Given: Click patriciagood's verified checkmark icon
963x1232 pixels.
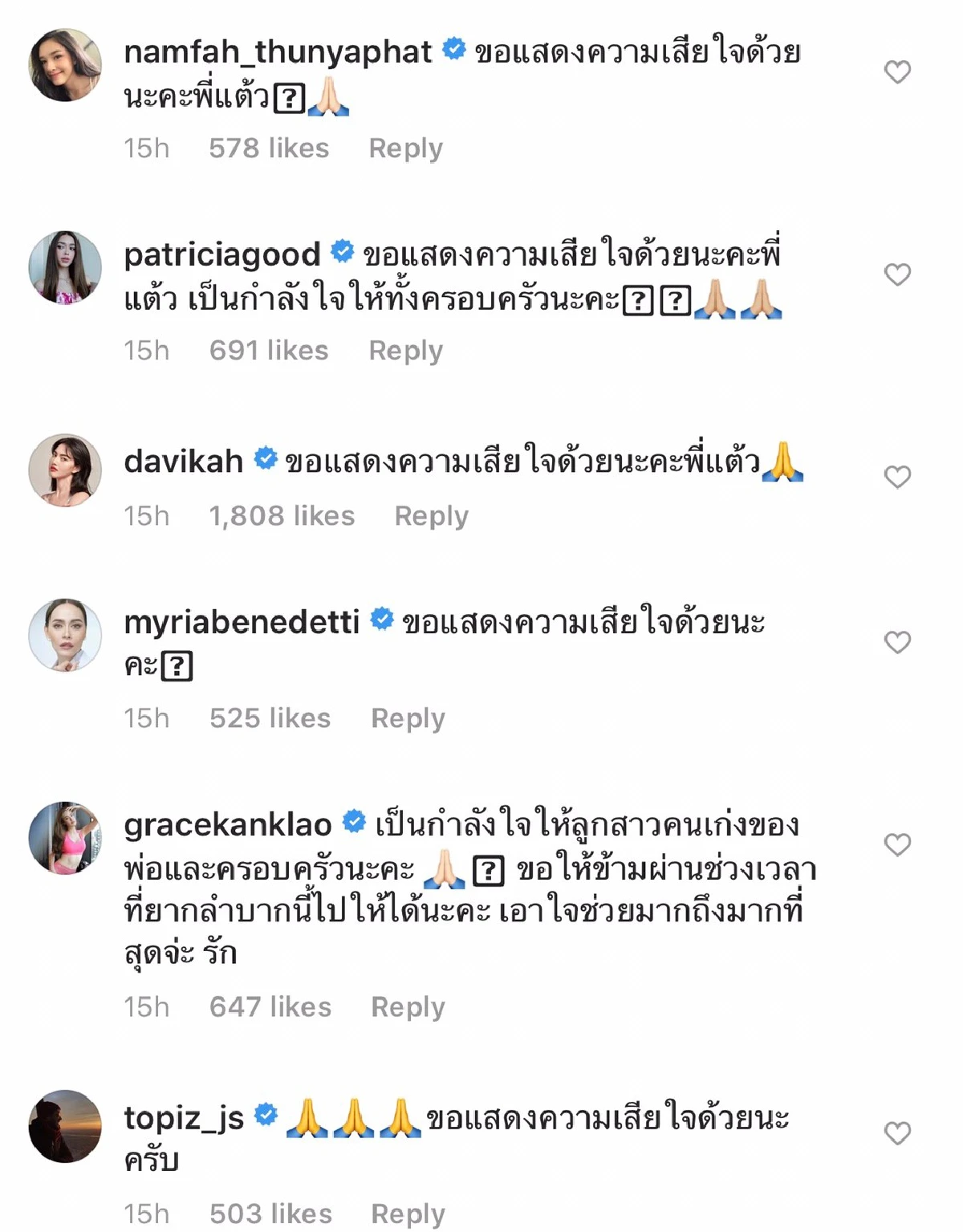Looking at the screenshot, I should (343, 252).
